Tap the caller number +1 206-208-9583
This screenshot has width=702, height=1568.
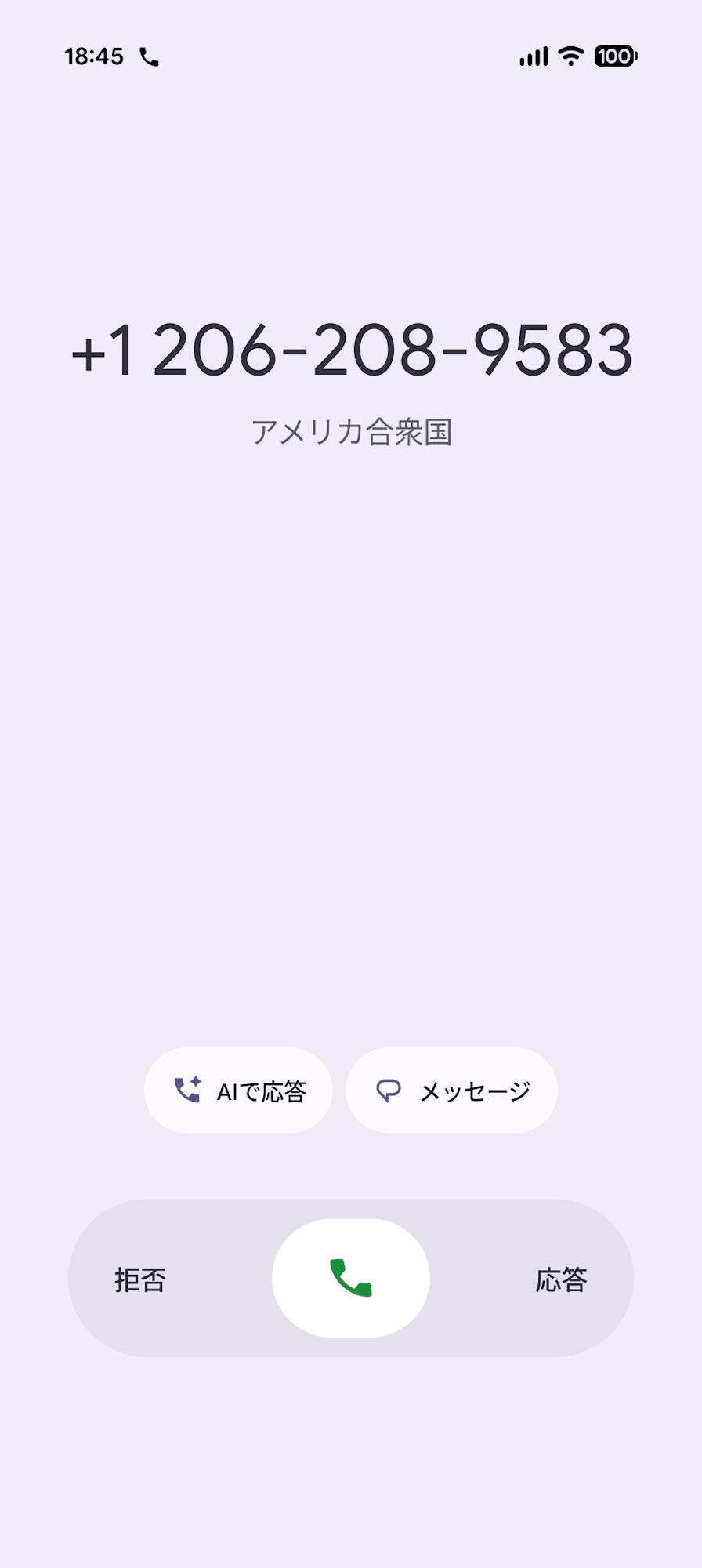(351, 350)
